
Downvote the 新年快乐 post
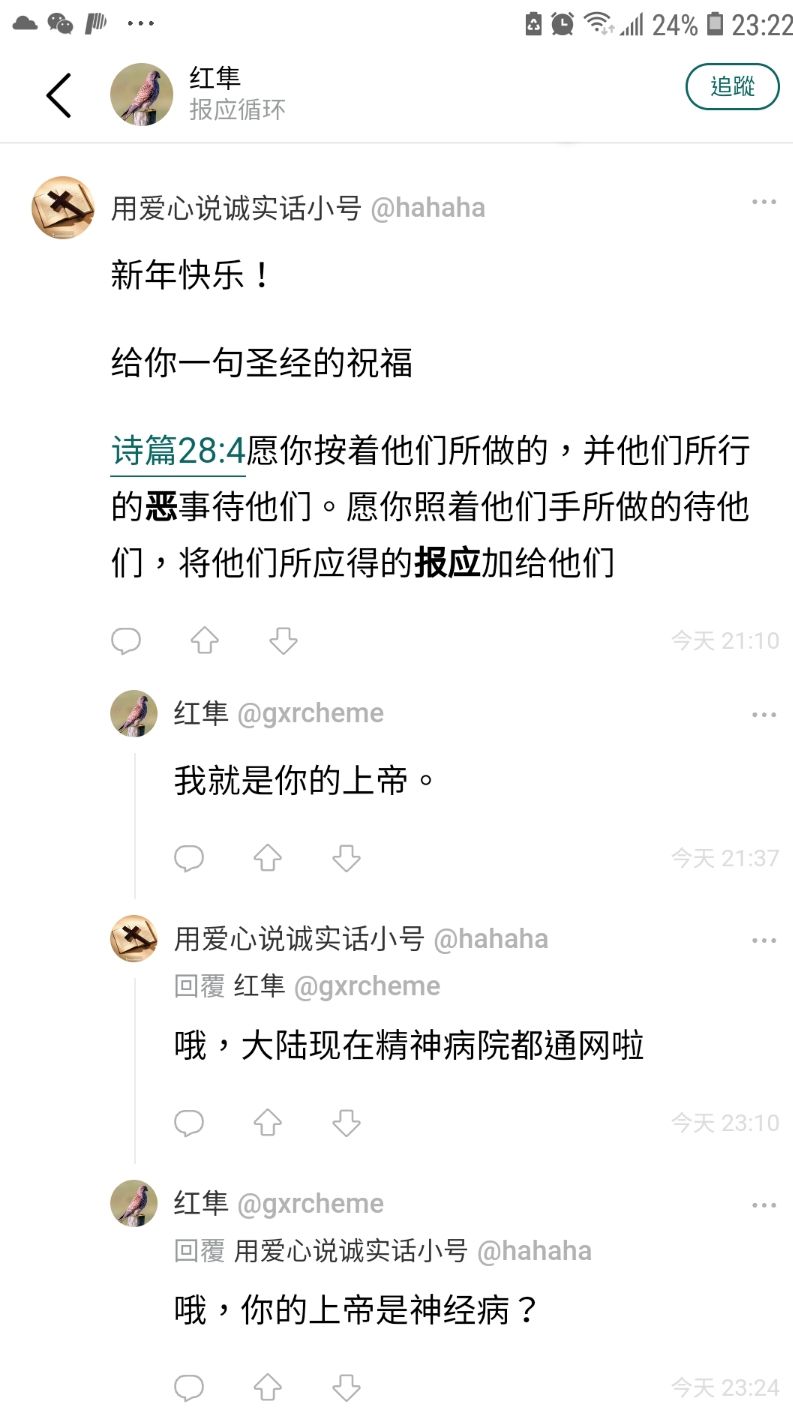284,641
